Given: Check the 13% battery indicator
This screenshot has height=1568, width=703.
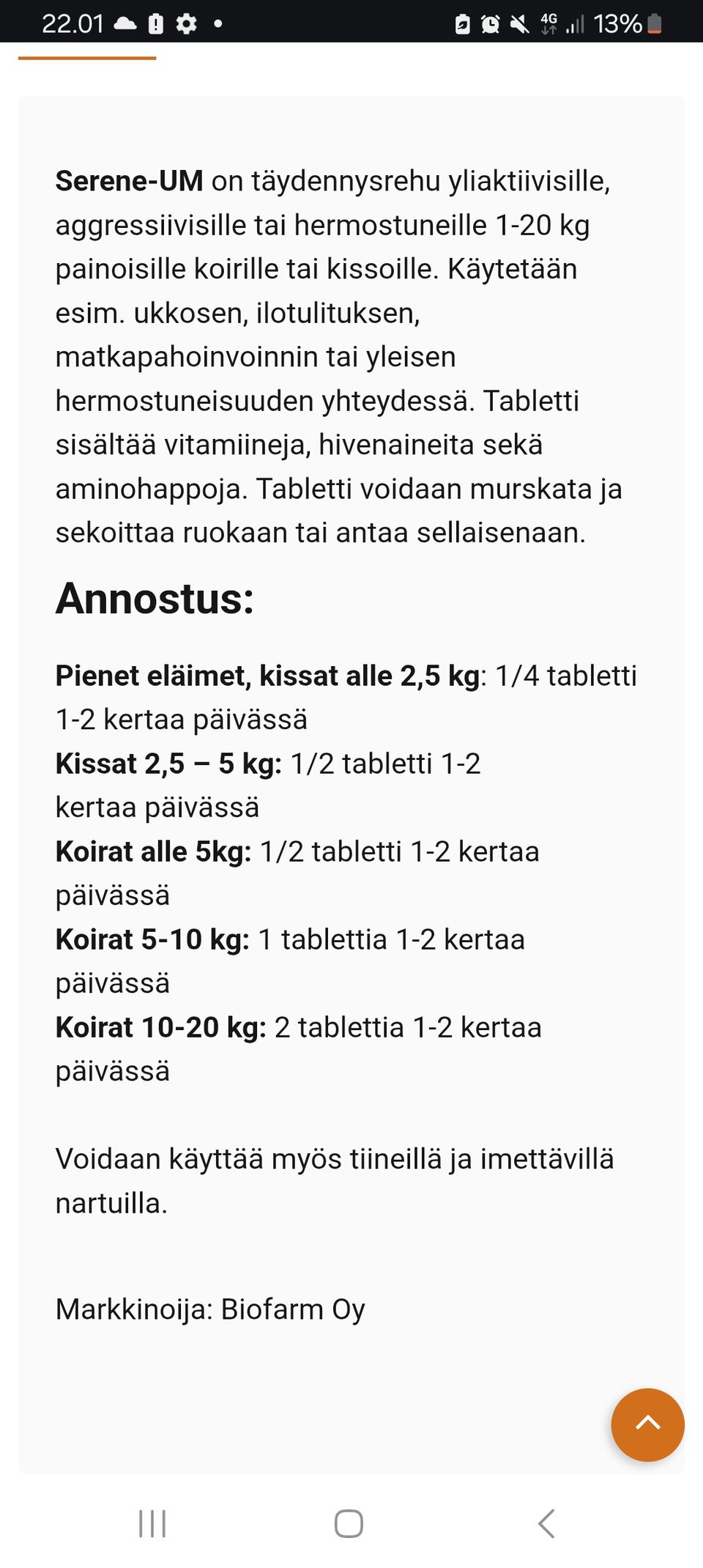Looking at the screenshot, I should point(619,24).
